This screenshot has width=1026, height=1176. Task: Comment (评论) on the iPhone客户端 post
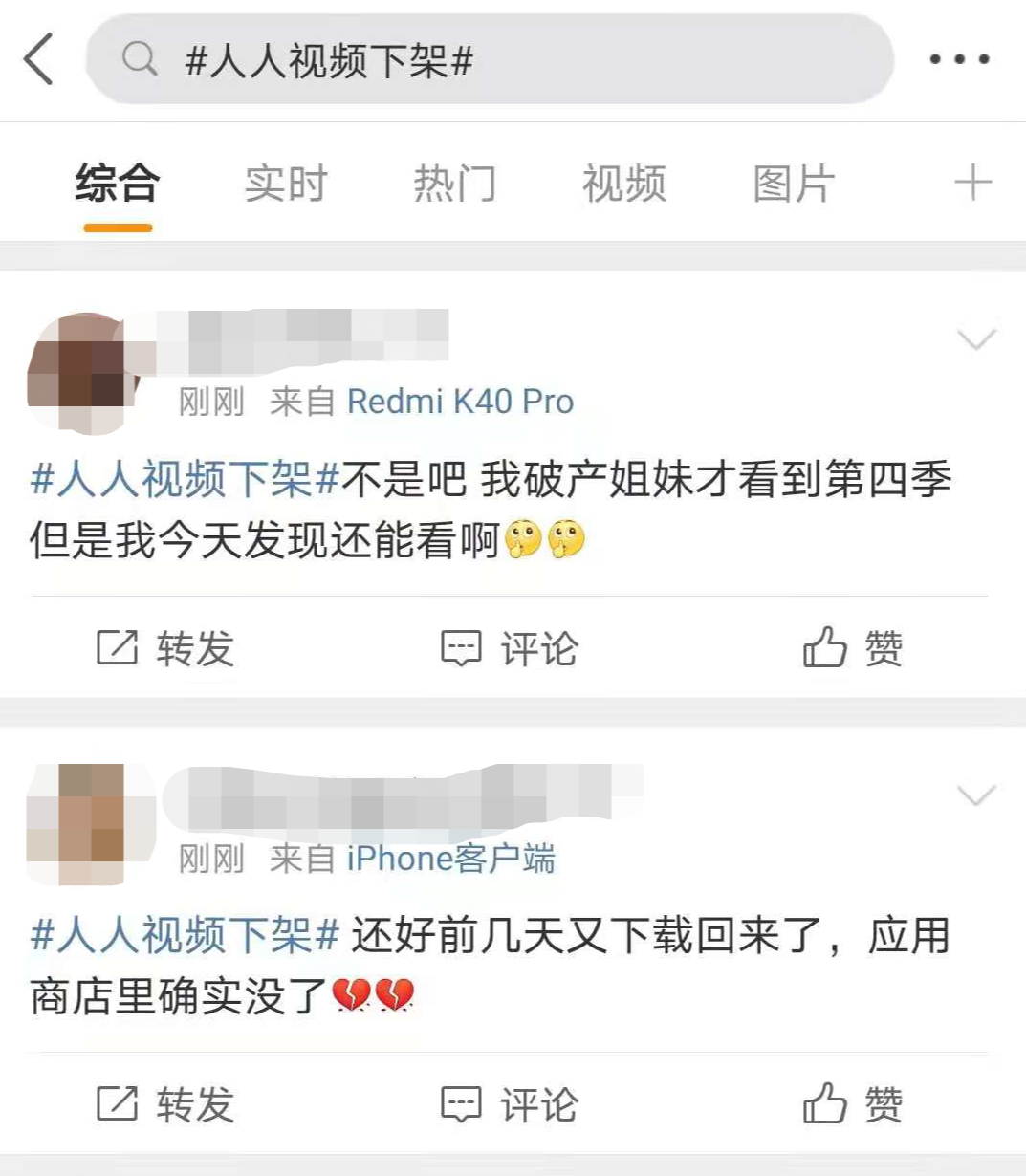point(510,1104)
